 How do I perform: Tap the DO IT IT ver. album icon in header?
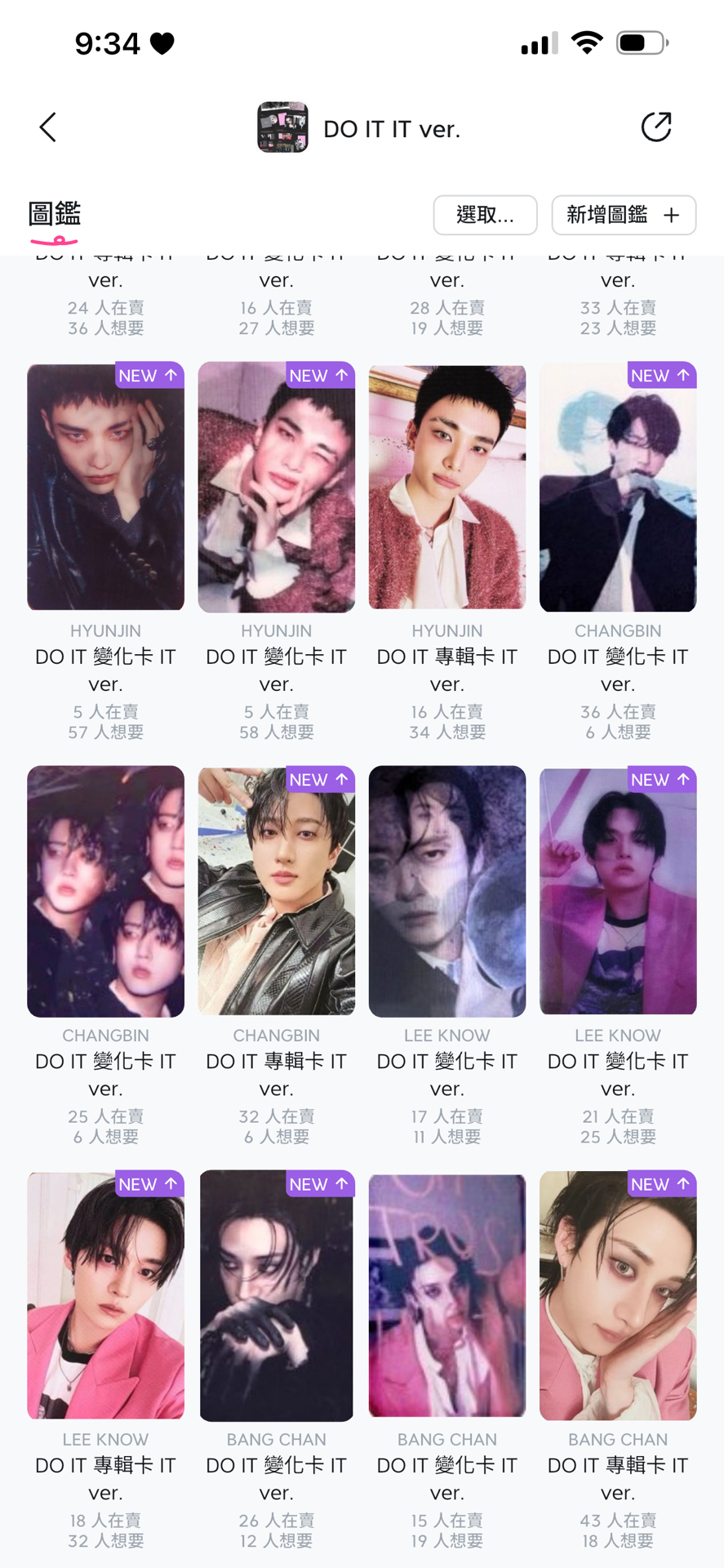tap(282, 127)
